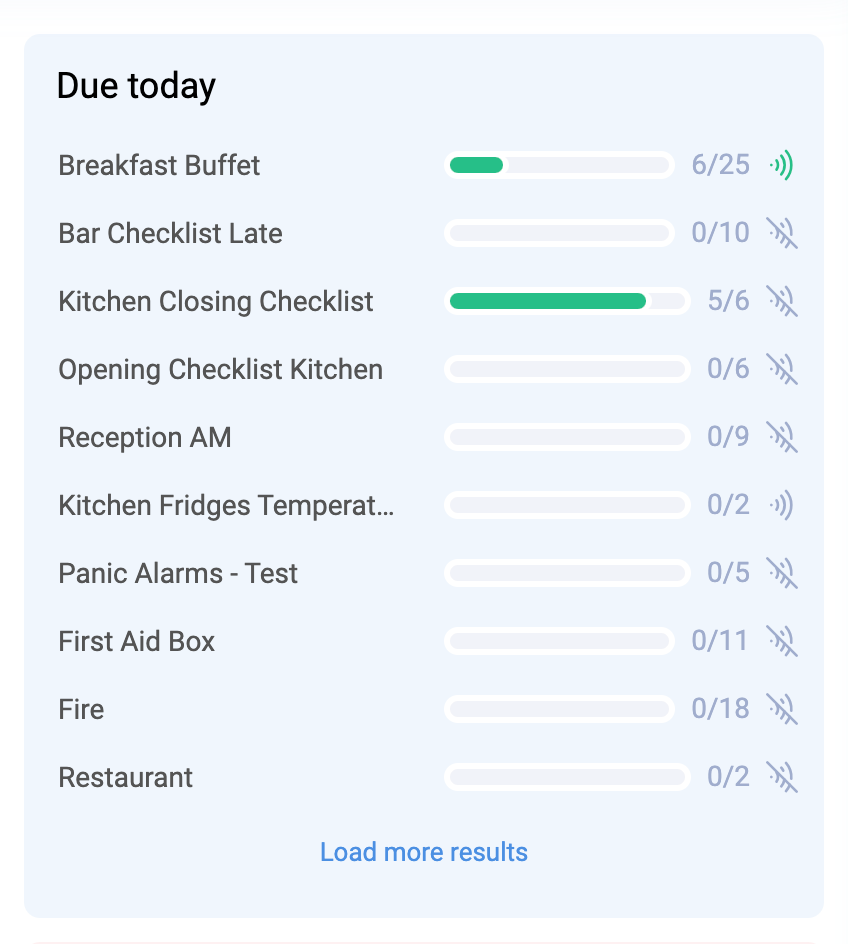This screenshot has width=848, height=944.
Task: Click the notification icon next to Reception AM
Action: [783, 436]
